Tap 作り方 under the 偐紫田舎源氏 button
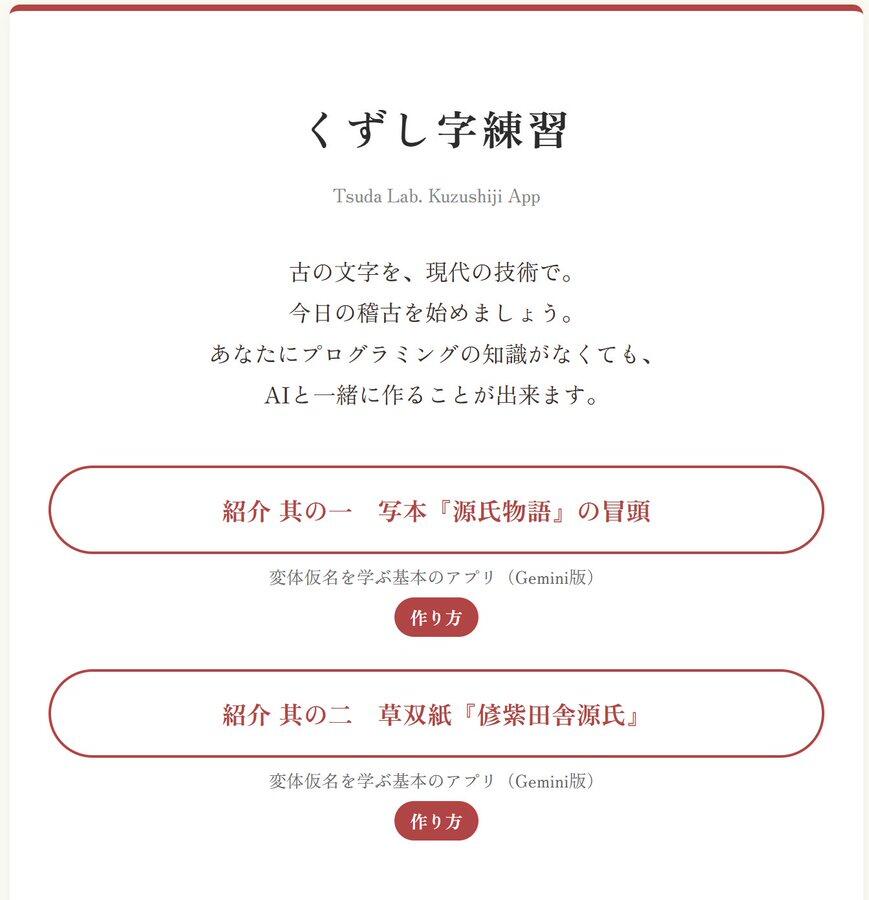 (436, 822)
